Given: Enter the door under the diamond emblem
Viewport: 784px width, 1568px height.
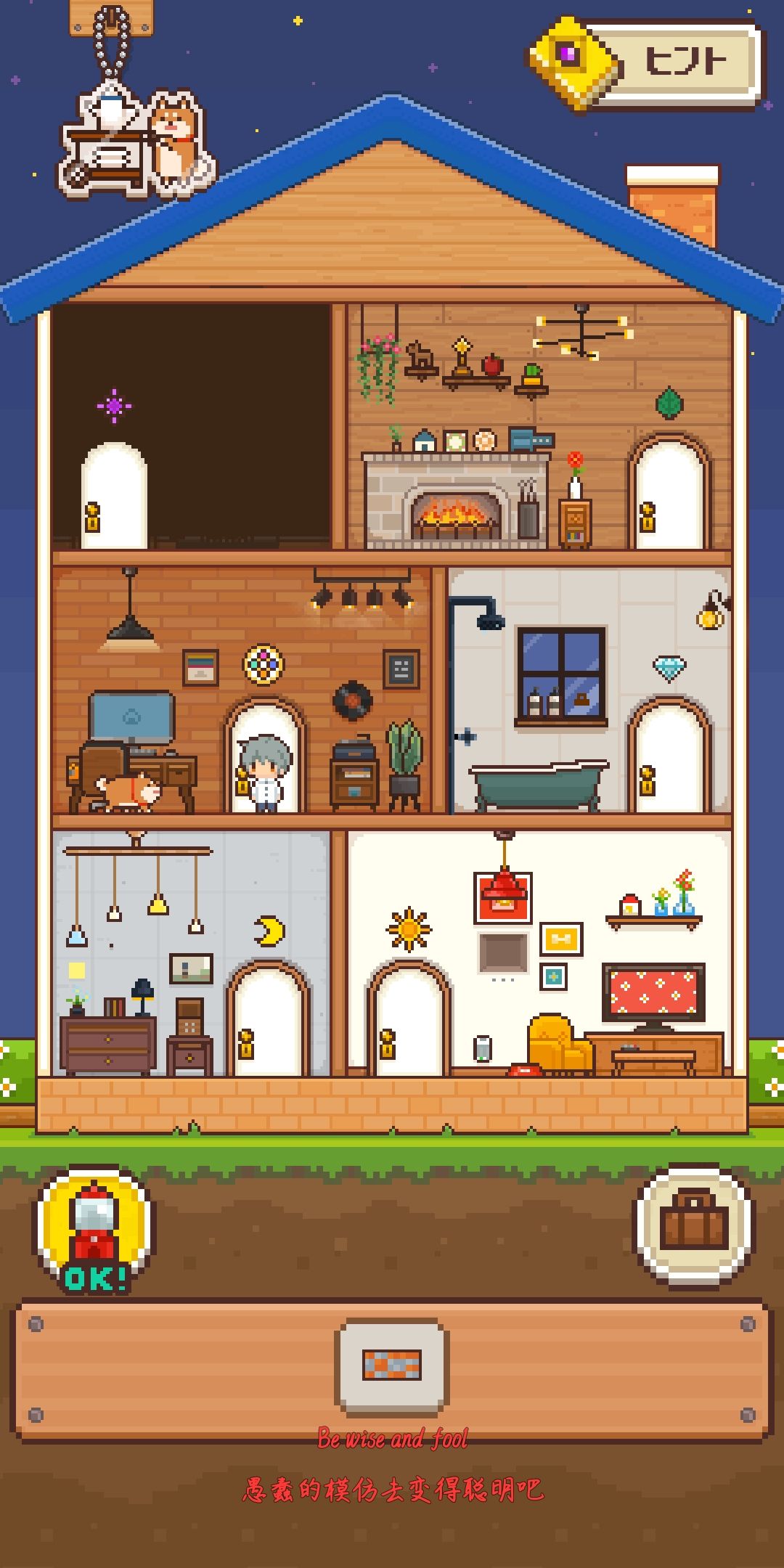Looking at the screenshot, I should point(669,759).
